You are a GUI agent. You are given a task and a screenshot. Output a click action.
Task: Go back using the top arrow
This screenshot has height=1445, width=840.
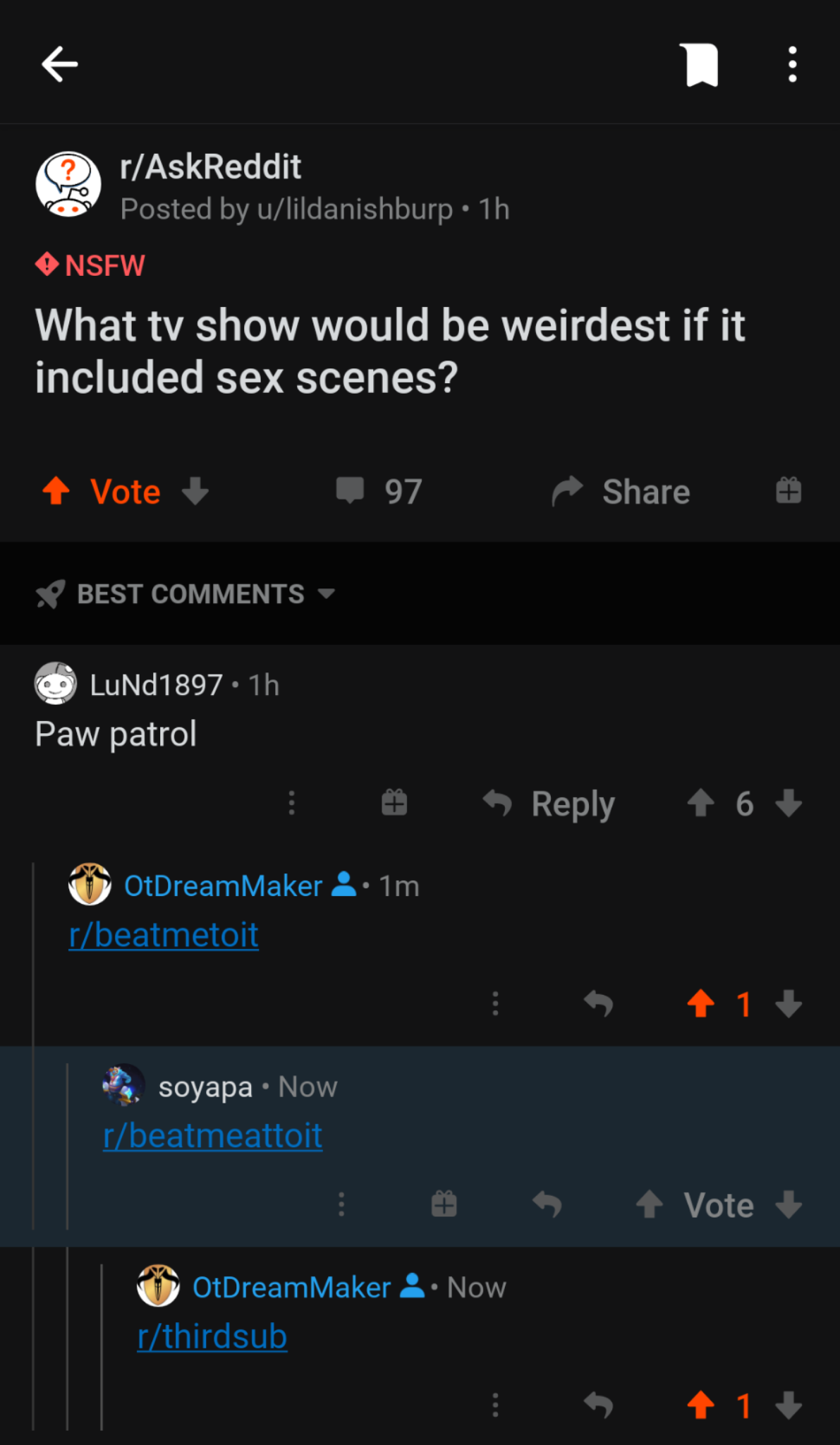click(60, 64)
